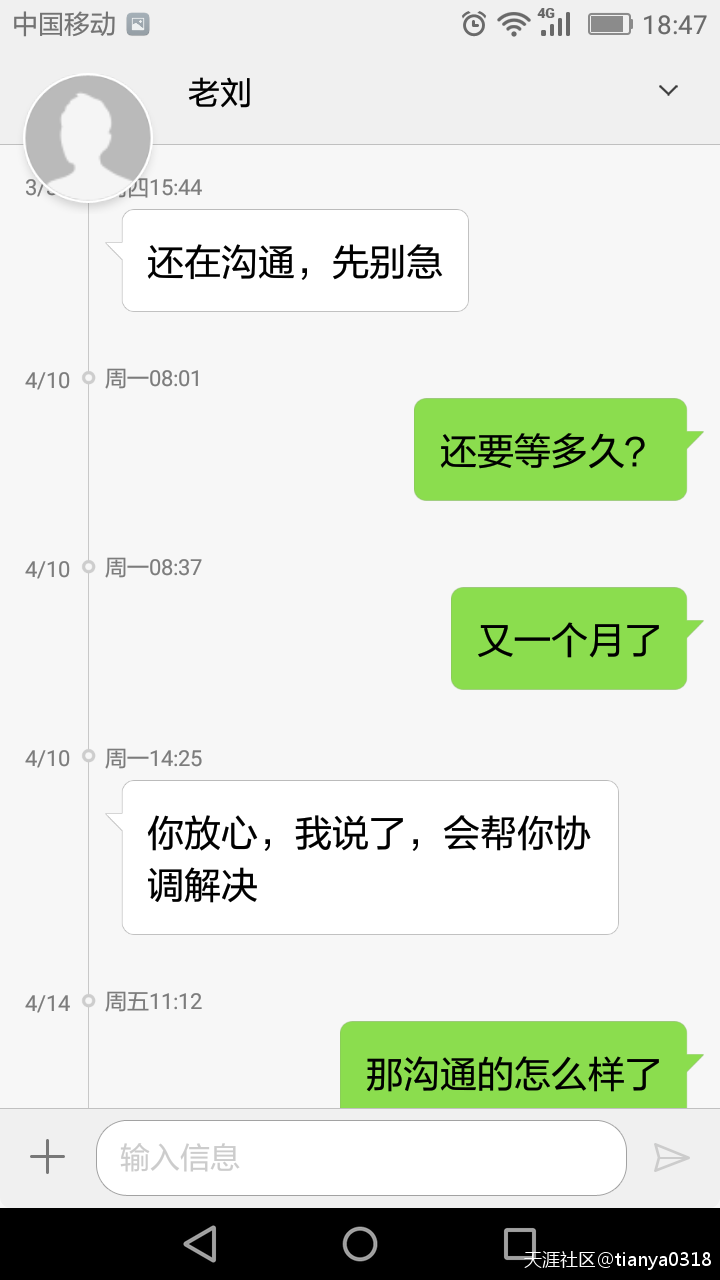
Task: Select the message 还在沟通，先别急
Action: 294,260
